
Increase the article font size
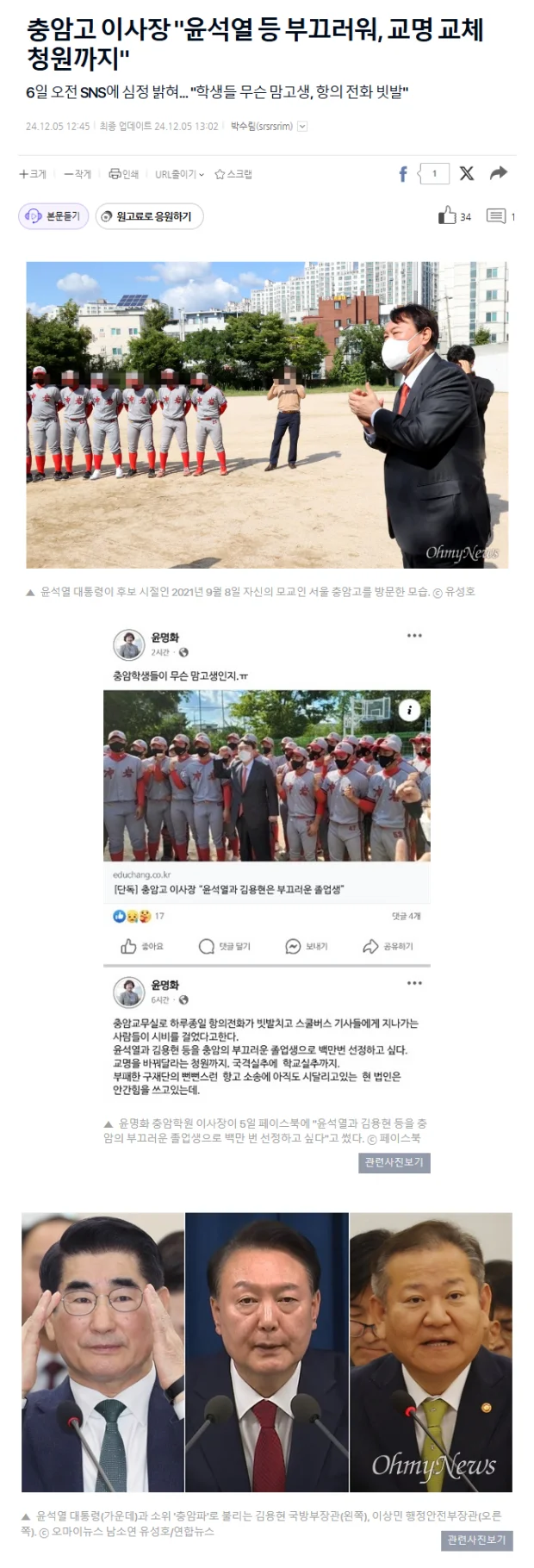tap(34, 174)
